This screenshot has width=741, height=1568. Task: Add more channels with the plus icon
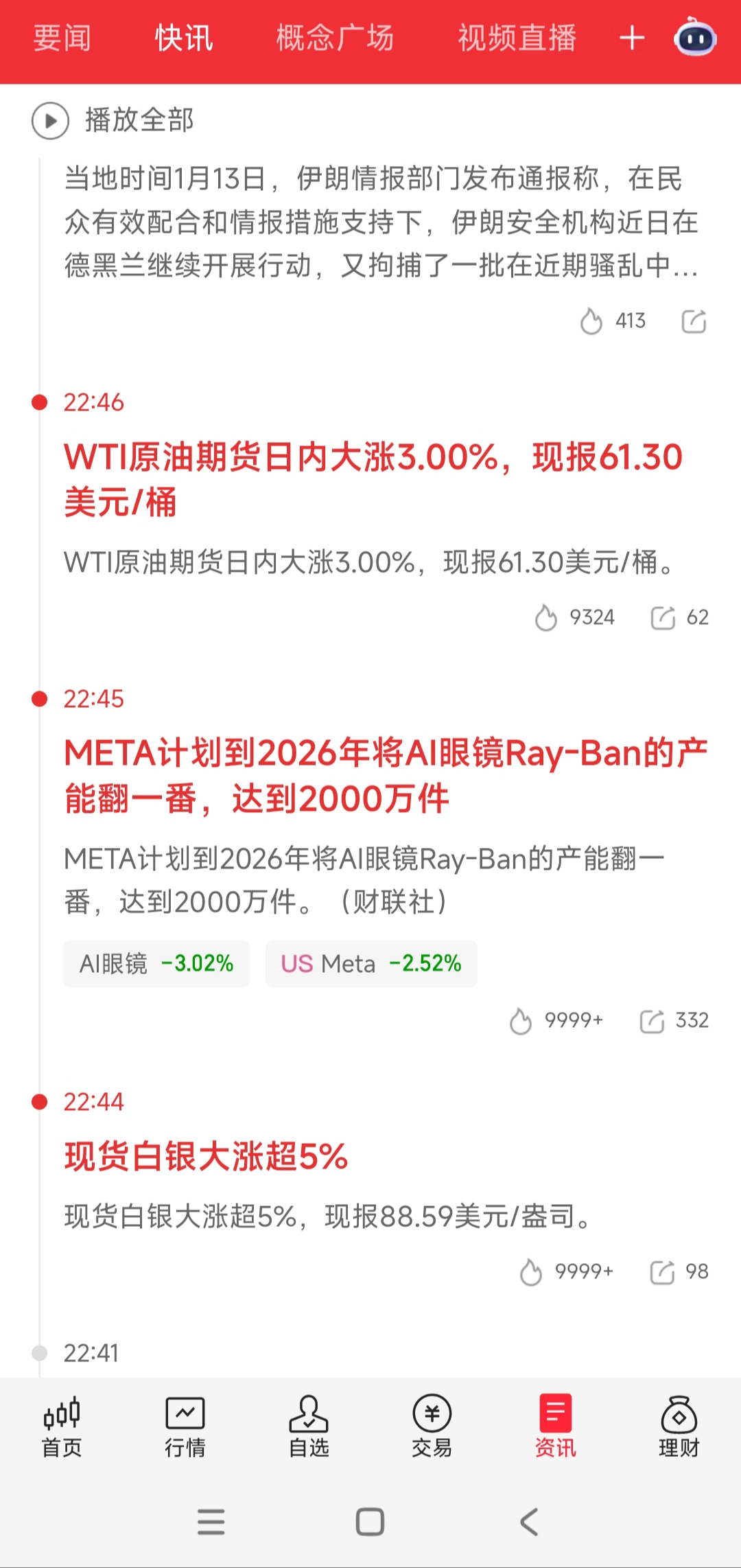(x=631, y=38)
